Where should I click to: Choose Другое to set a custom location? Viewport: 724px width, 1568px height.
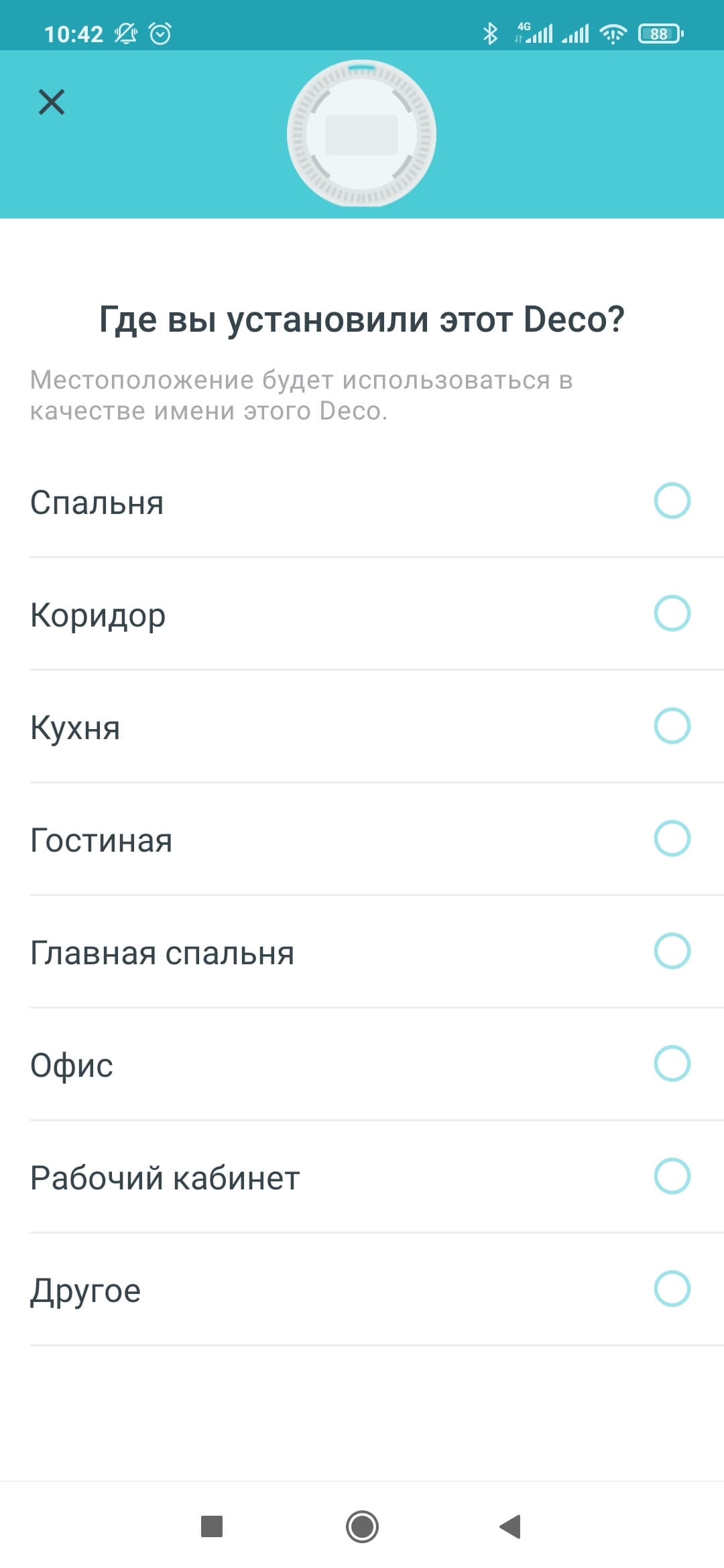[672, 1289]
